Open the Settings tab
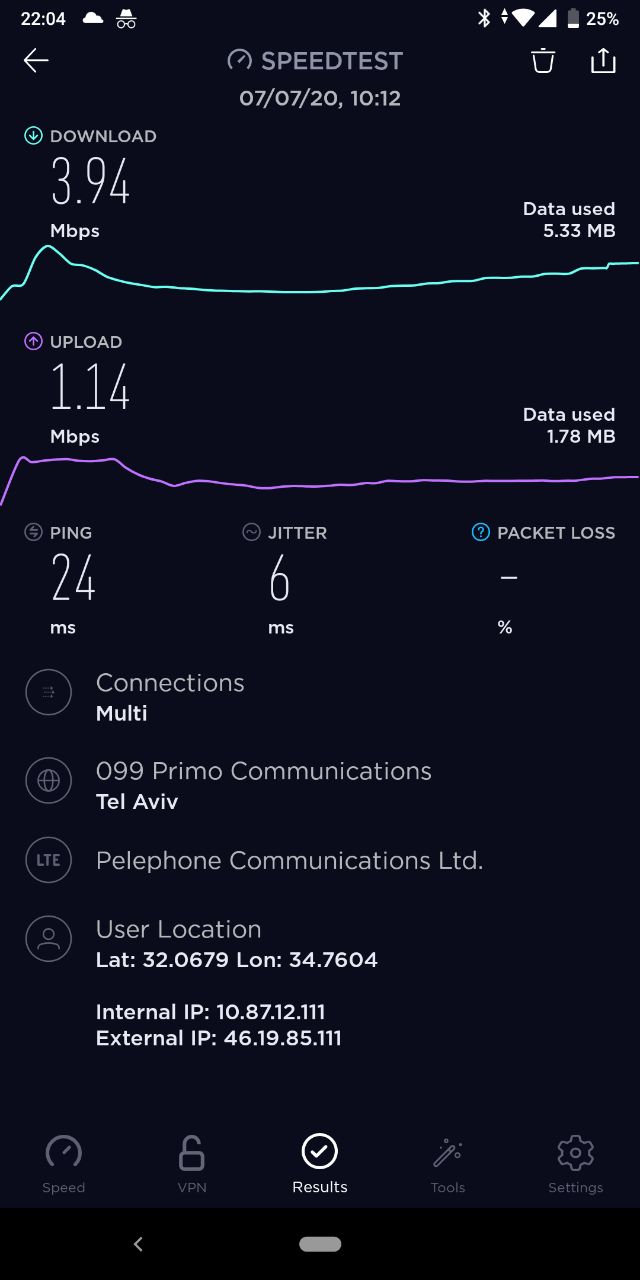640x1280 pixels. 576,1164
